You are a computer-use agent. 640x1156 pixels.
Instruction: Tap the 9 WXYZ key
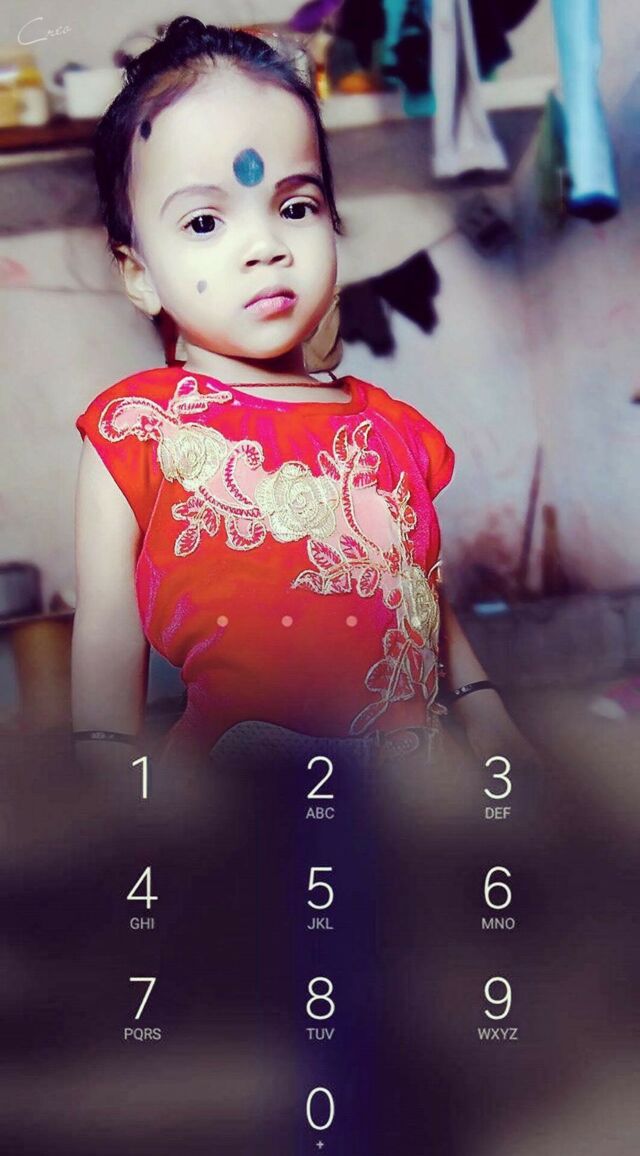tap(497, 1007)
